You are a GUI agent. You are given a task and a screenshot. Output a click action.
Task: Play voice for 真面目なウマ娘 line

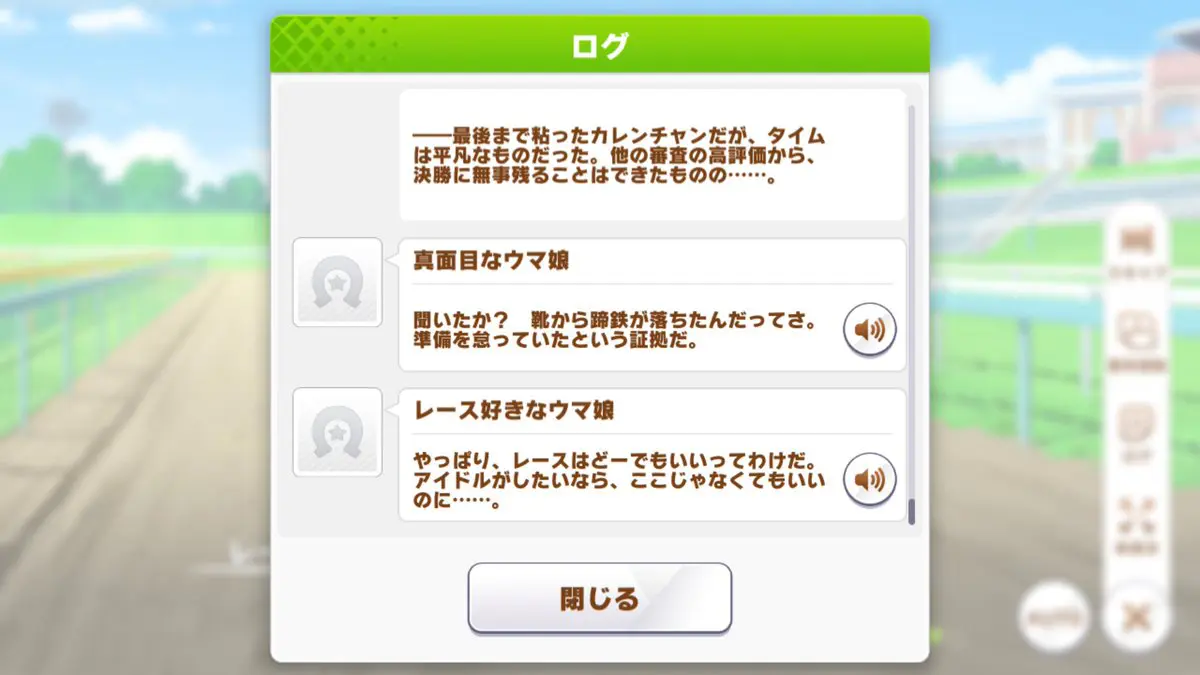coord(869,329)
